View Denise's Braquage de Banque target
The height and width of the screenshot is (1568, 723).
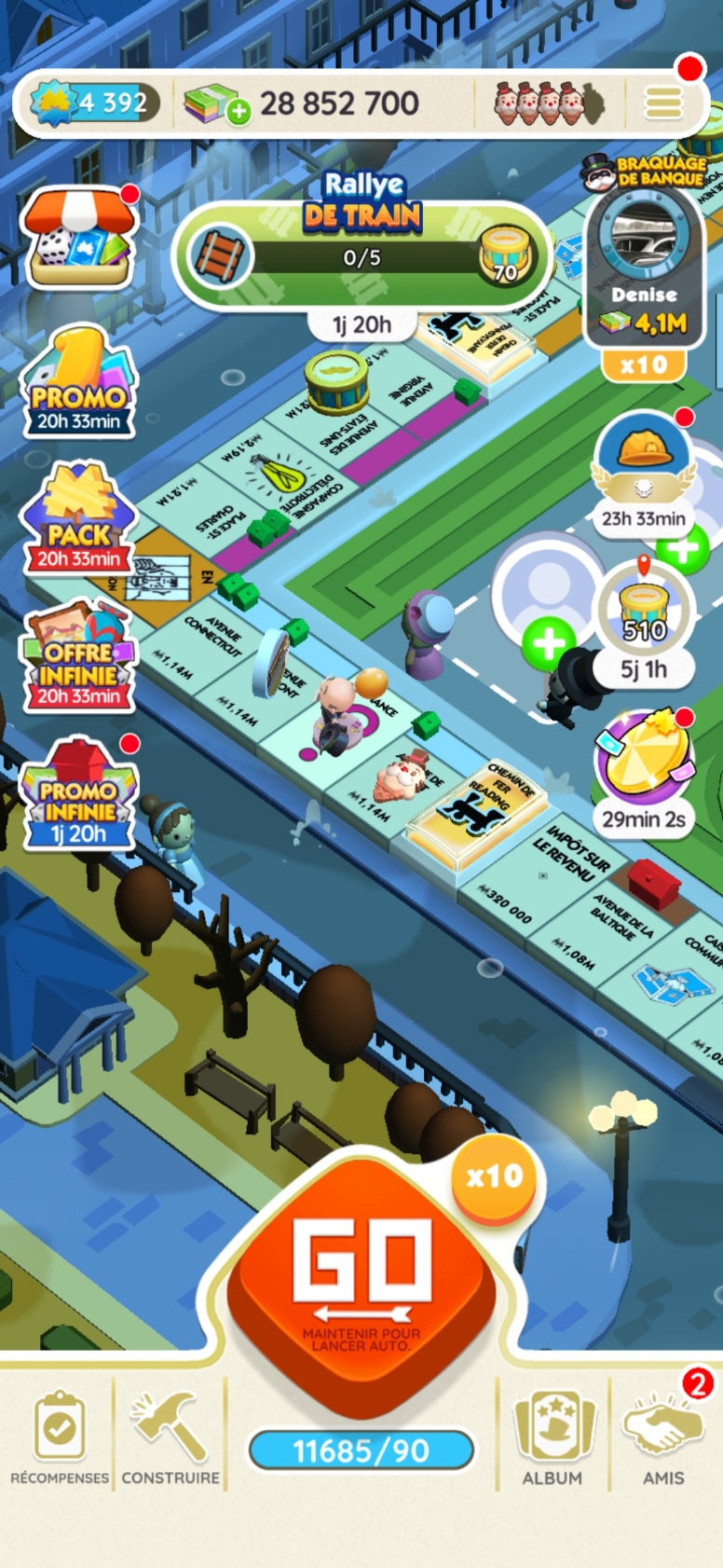tap(645, 266)
